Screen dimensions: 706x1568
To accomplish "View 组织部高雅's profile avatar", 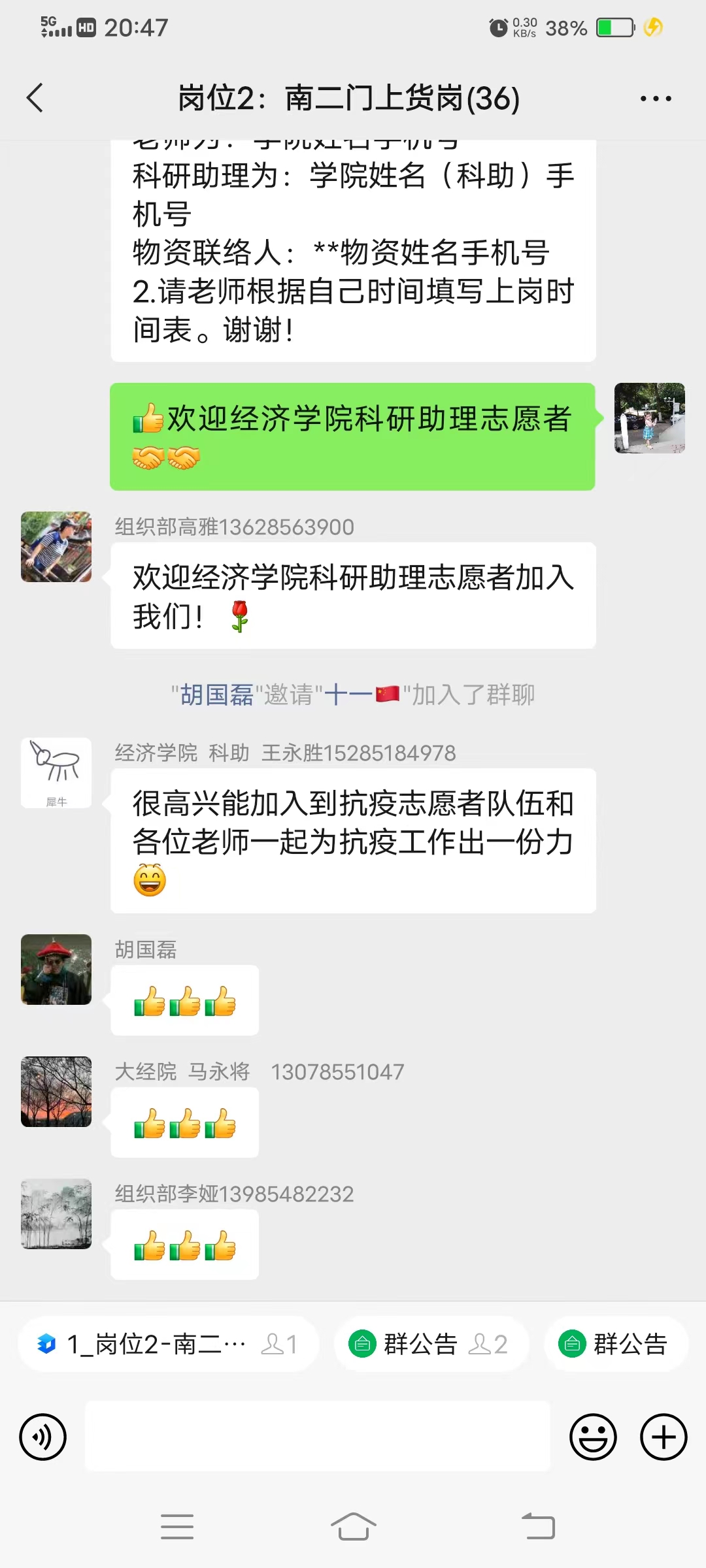I will 56,547.
